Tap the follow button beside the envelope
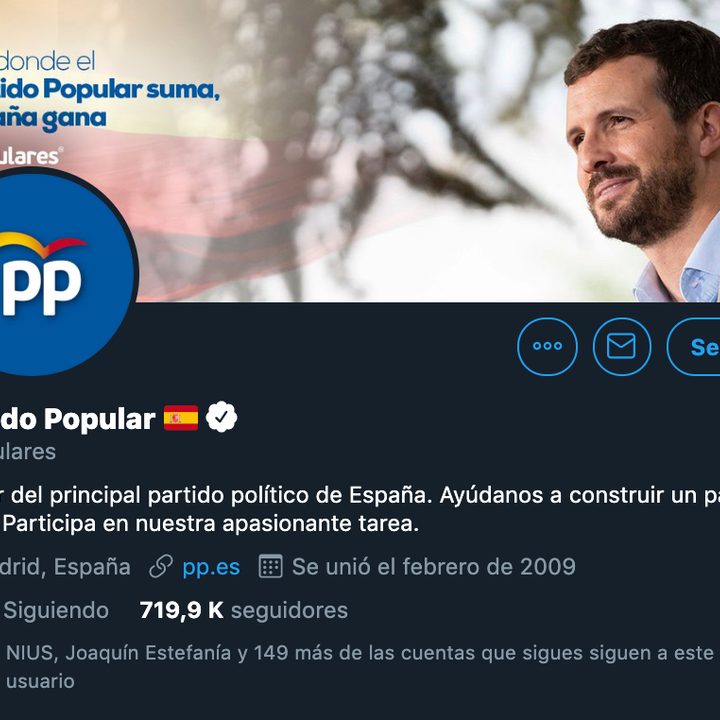This screenshot has width=720, height=720. pos(697,347)
